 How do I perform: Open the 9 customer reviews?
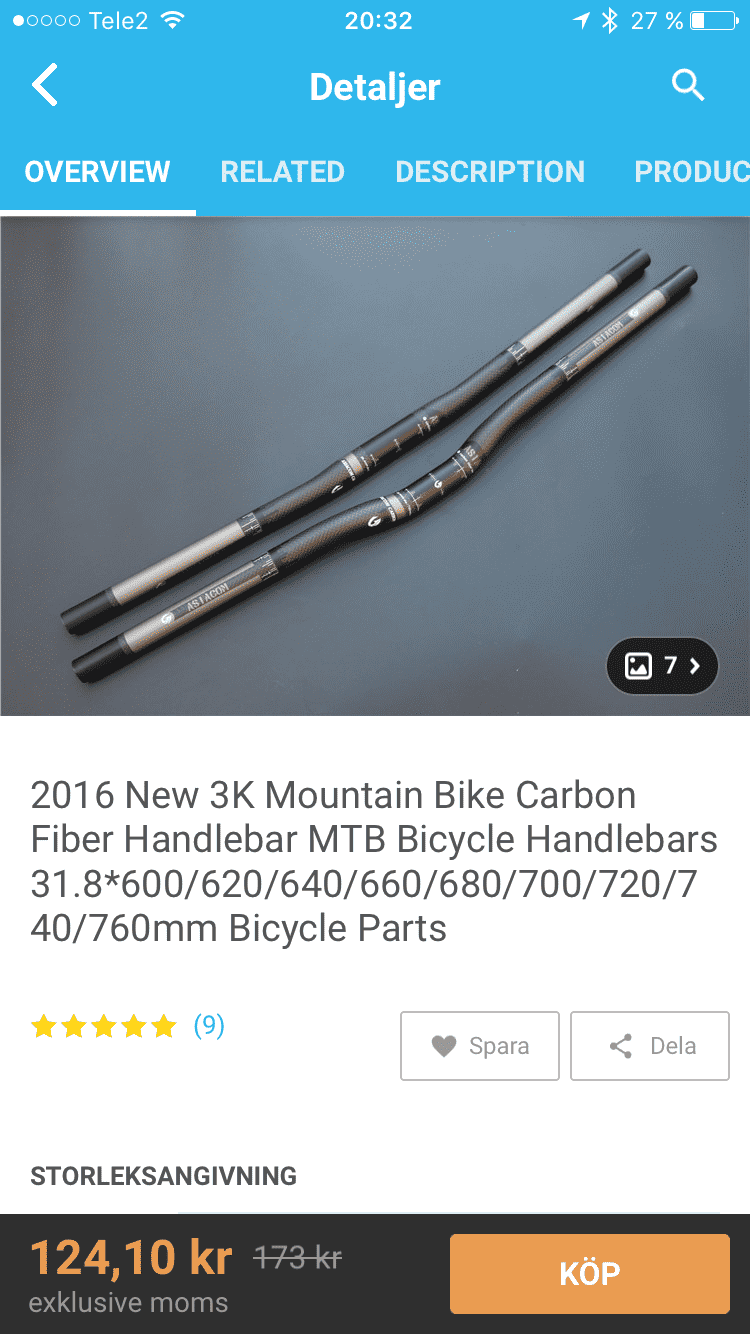coord(209,1026)
